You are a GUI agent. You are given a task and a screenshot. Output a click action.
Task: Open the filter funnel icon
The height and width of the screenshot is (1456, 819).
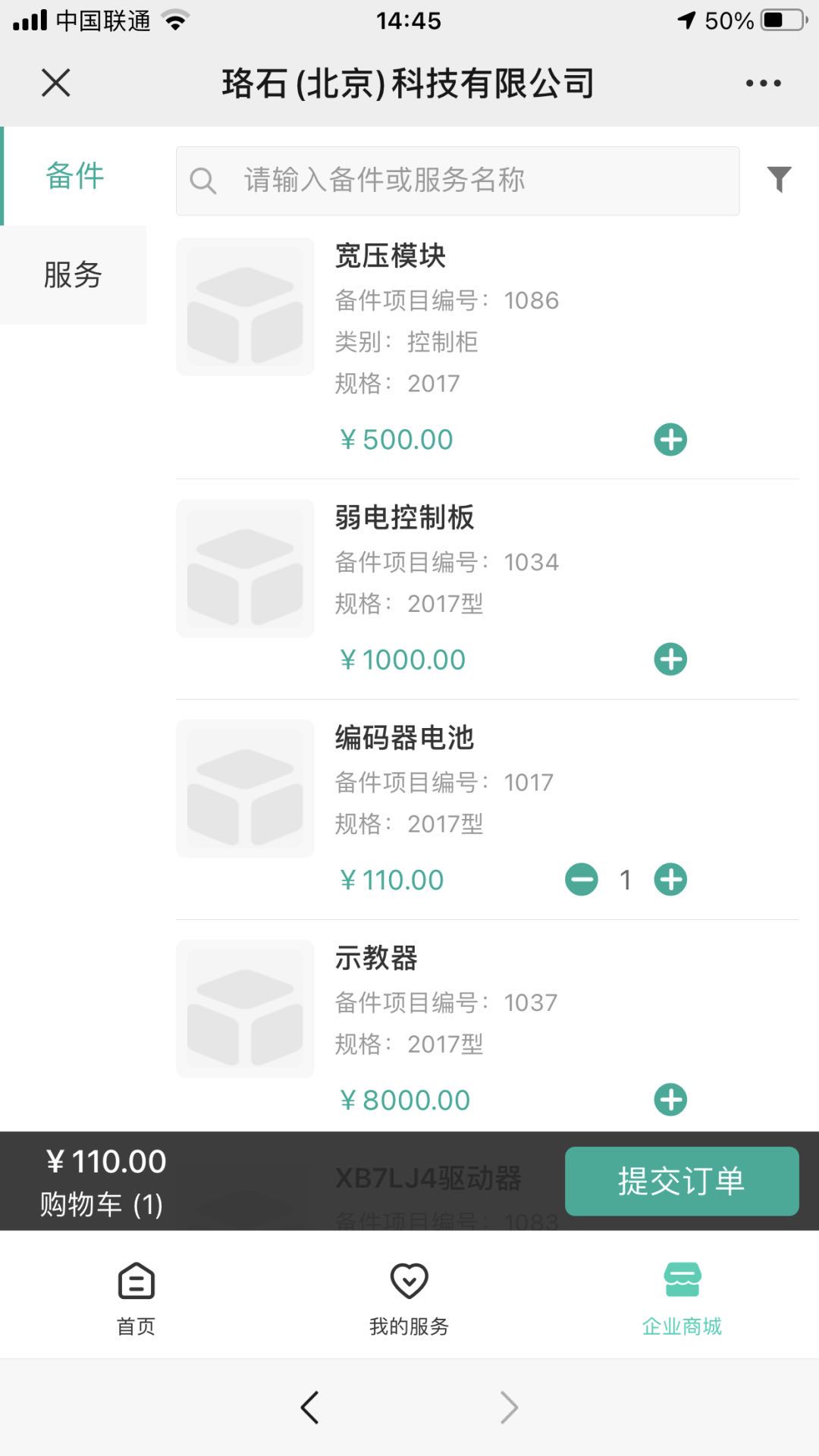coord(779,180)
